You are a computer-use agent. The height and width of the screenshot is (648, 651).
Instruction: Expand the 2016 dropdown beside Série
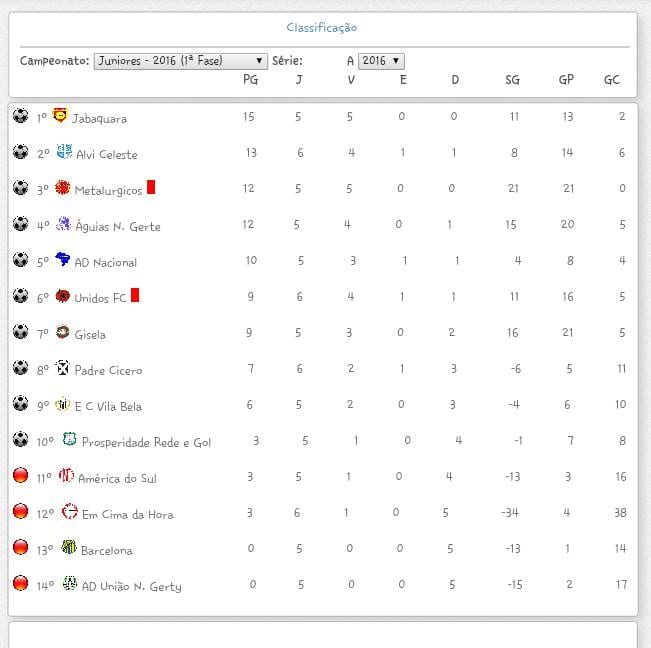[x=381, y=61]
